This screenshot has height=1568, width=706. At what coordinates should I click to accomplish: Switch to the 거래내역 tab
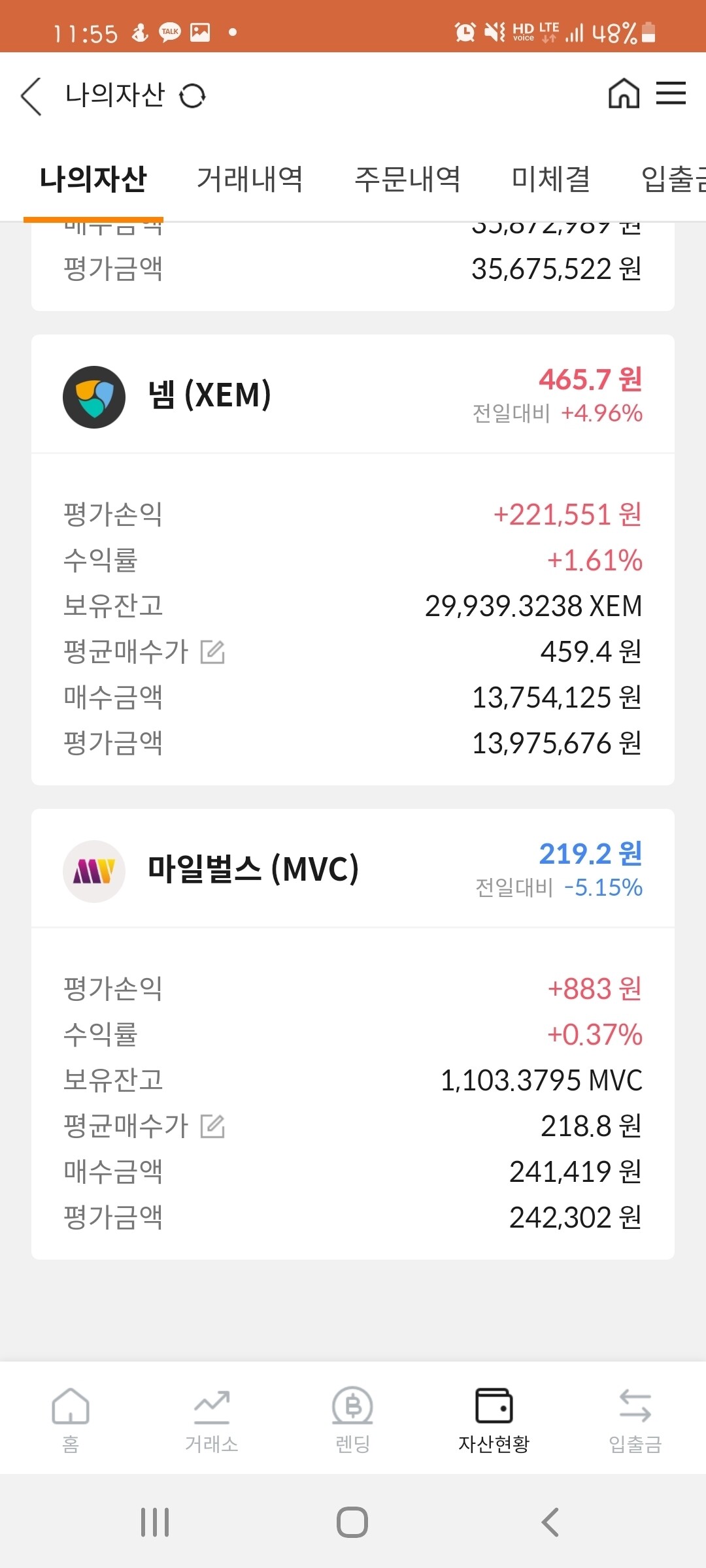(250, 180)
